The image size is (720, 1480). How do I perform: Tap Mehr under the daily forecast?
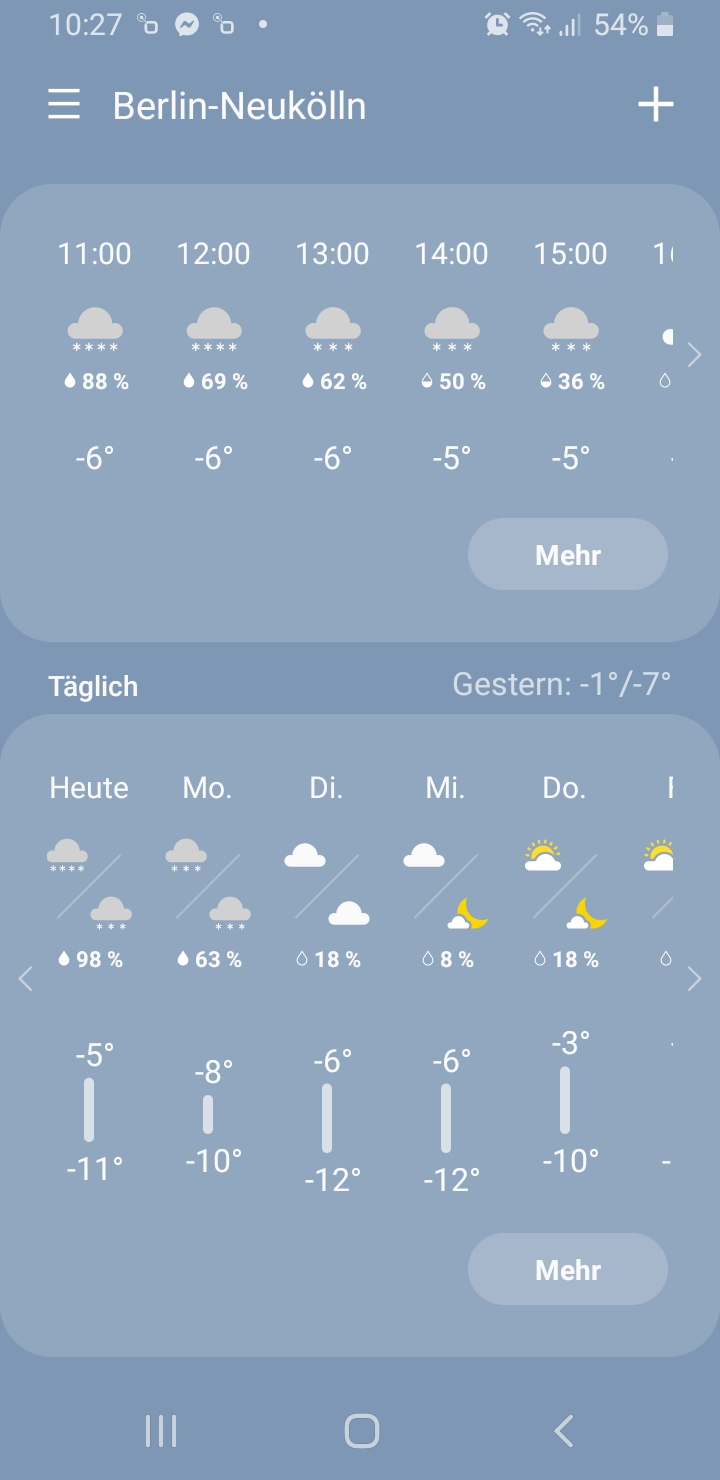[567, 1270]
